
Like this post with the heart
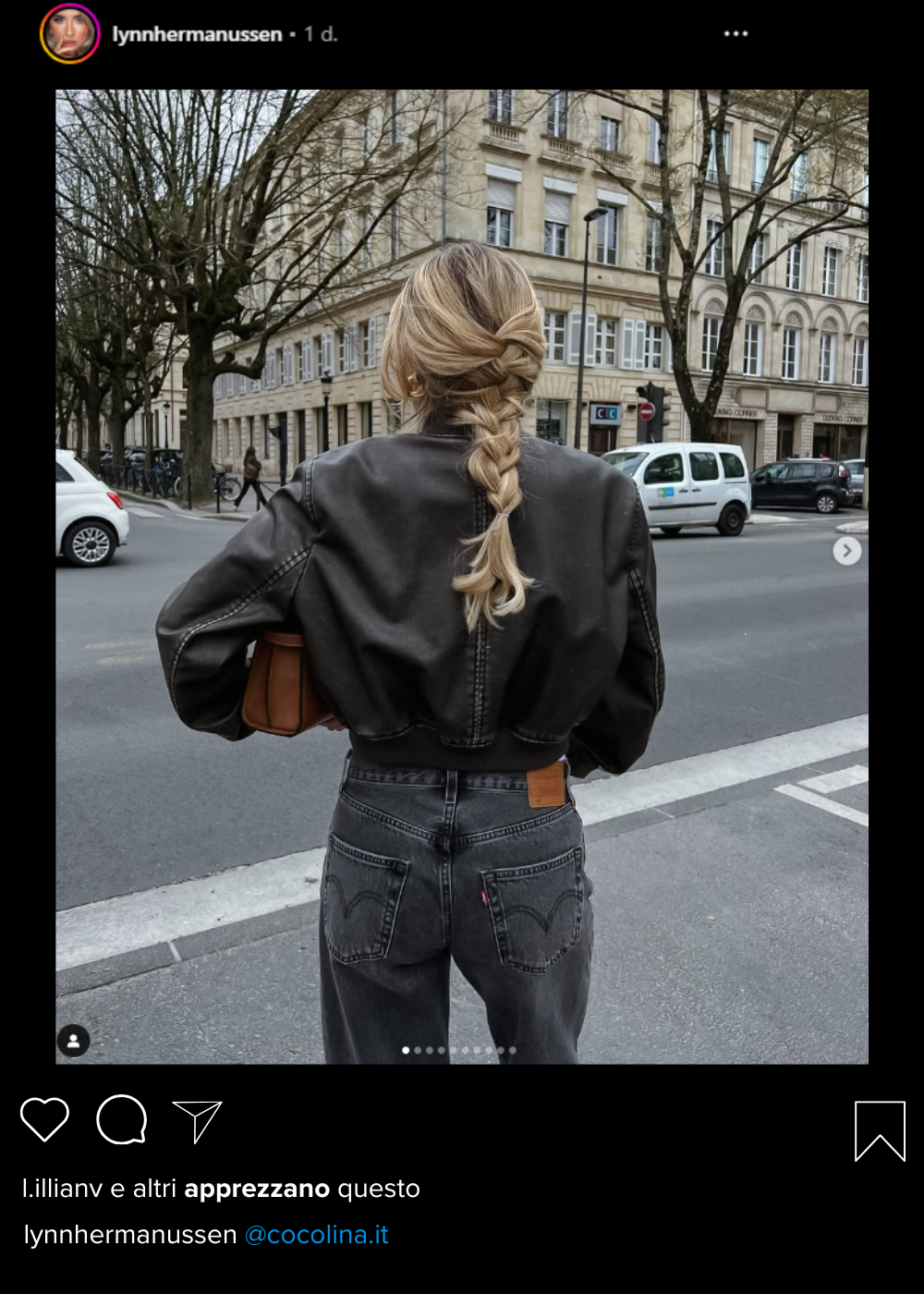pos(44,1119)
